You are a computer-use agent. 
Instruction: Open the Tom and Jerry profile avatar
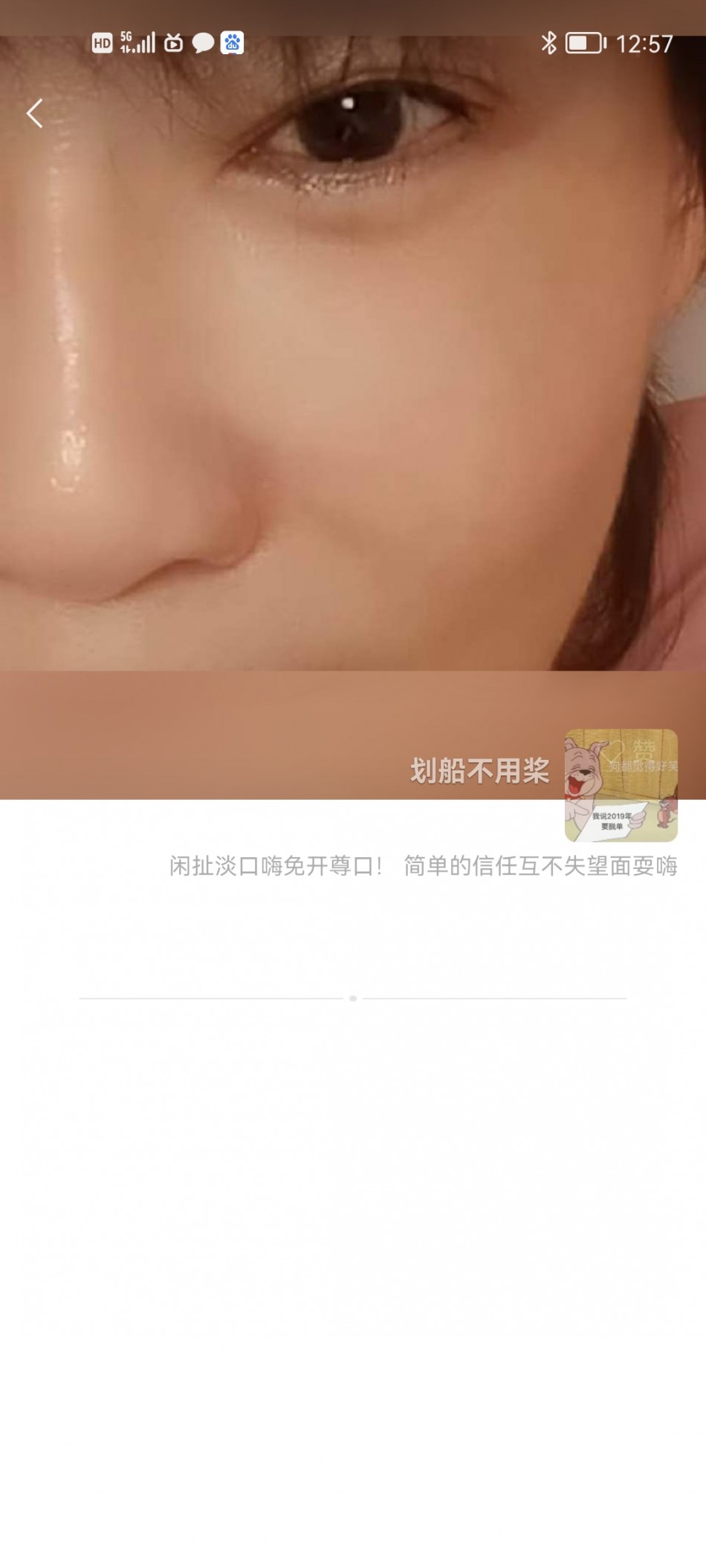[x=621, y=785]
